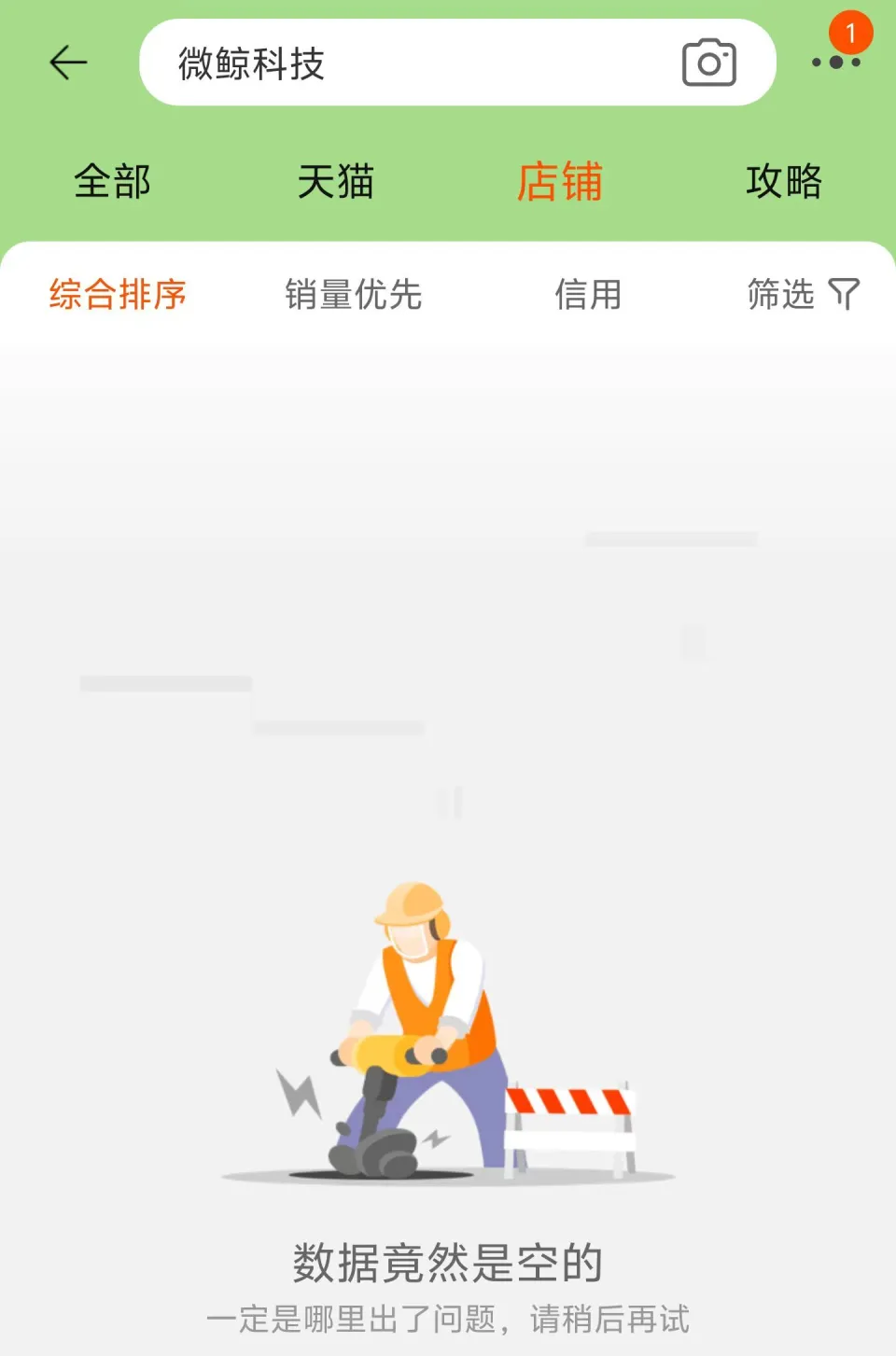Switch to the 全部 tab
This screenshot has height=1356, width=896.
coord(112,181)
